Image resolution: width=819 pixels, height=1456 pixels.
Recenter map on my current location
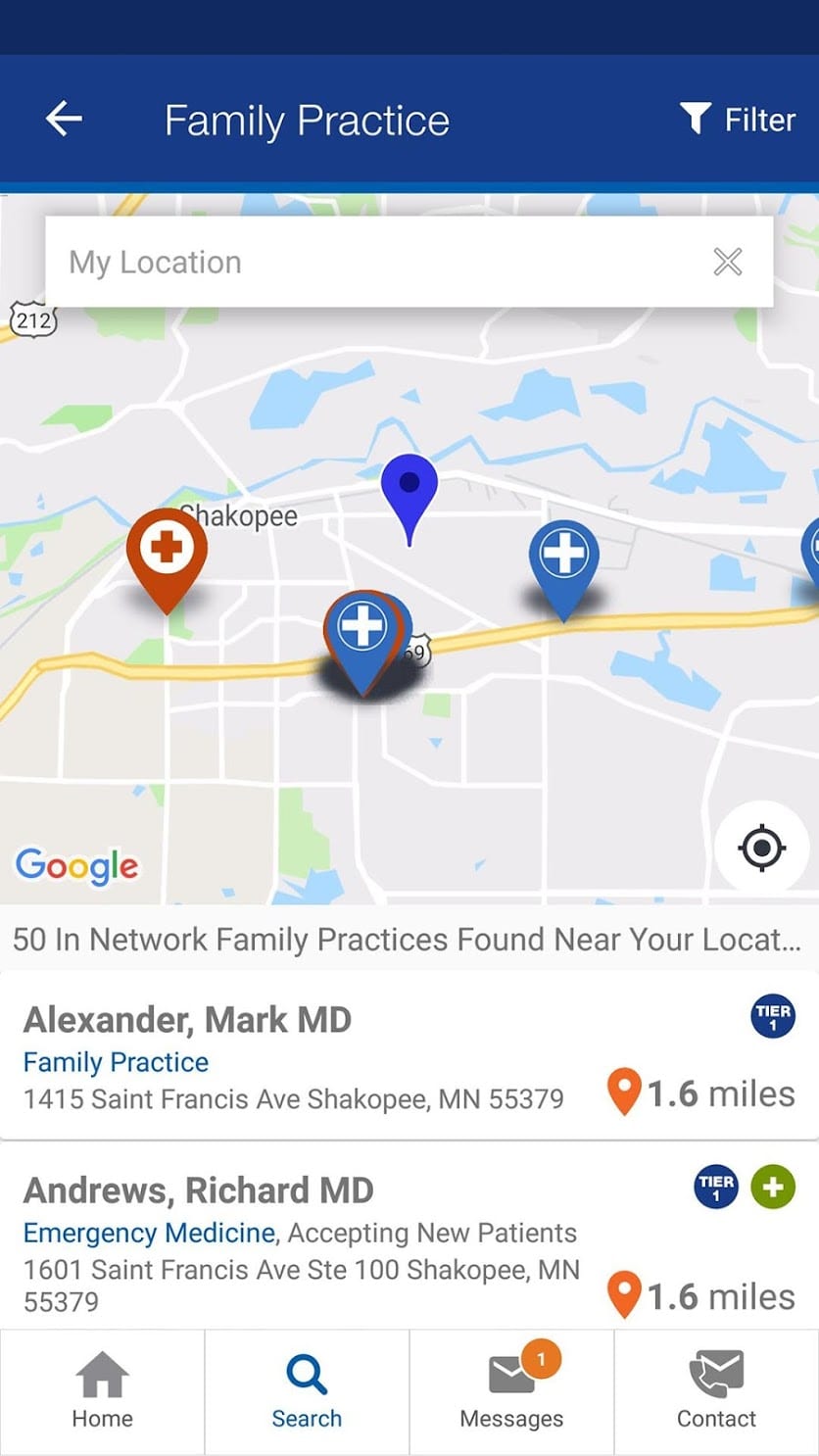[x=761, y=848]
